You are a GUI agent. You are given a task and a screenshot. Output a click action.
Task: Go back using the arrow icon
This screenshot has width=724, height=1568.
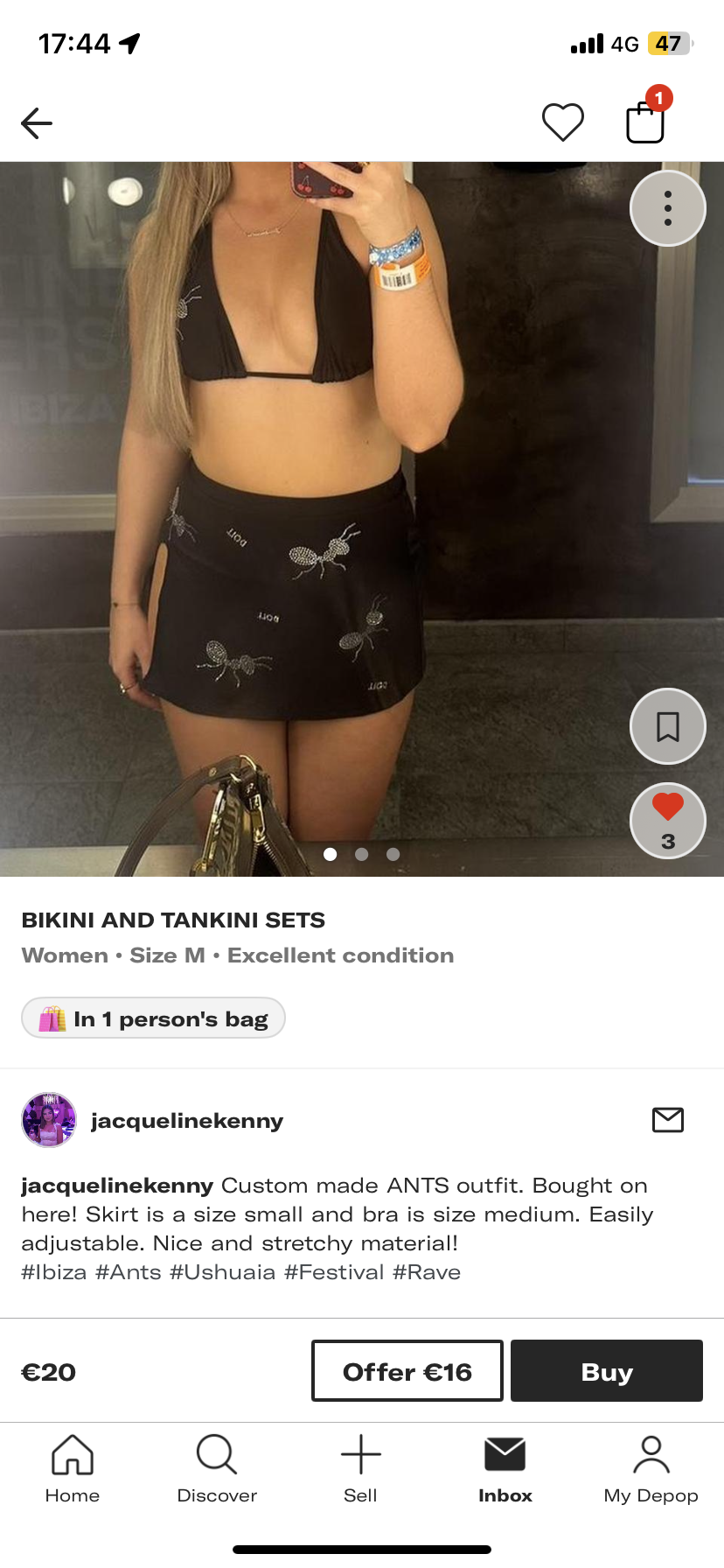pyautogui.click(x=37, y=123)
